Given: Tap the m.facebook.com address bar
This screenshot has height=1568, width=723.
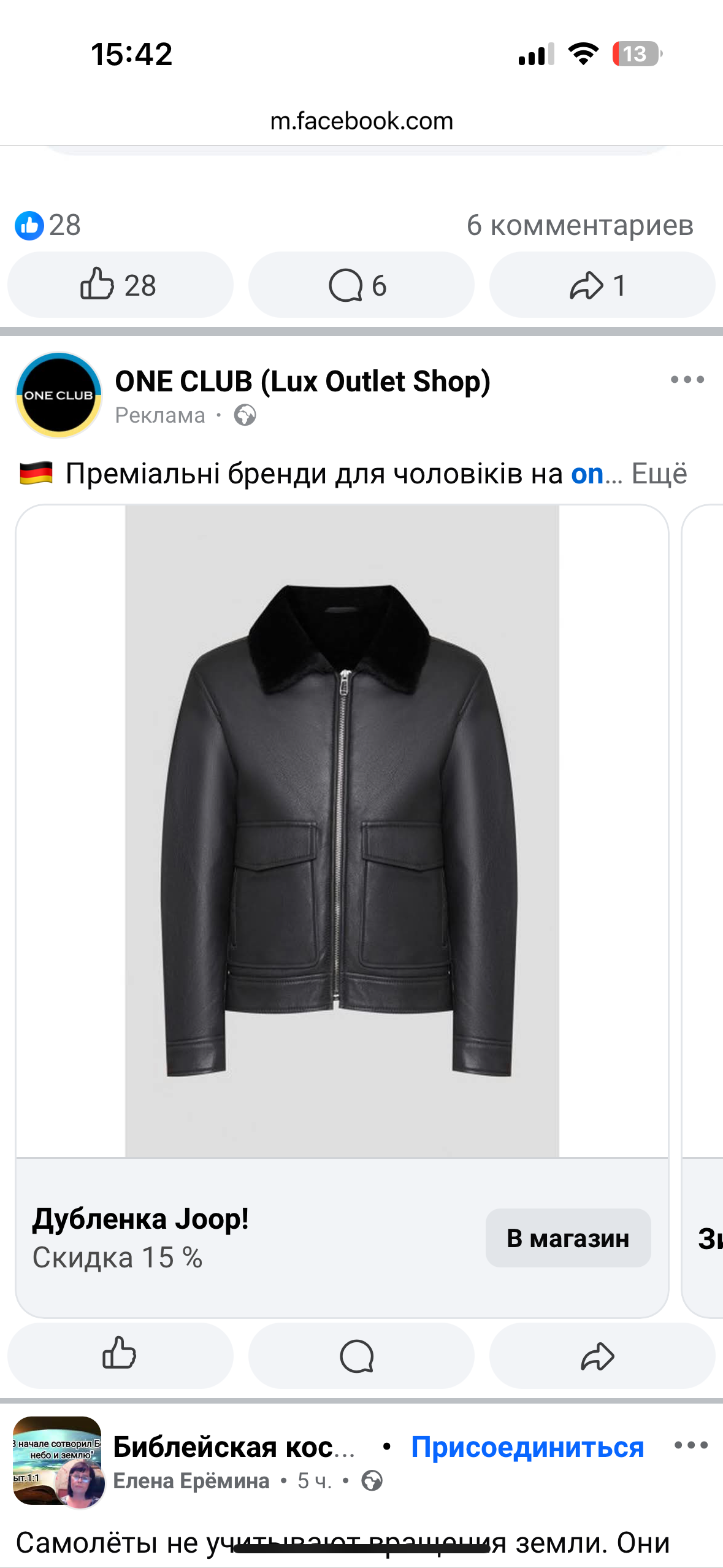Looking at the screenshot, I should click(361, 121).
